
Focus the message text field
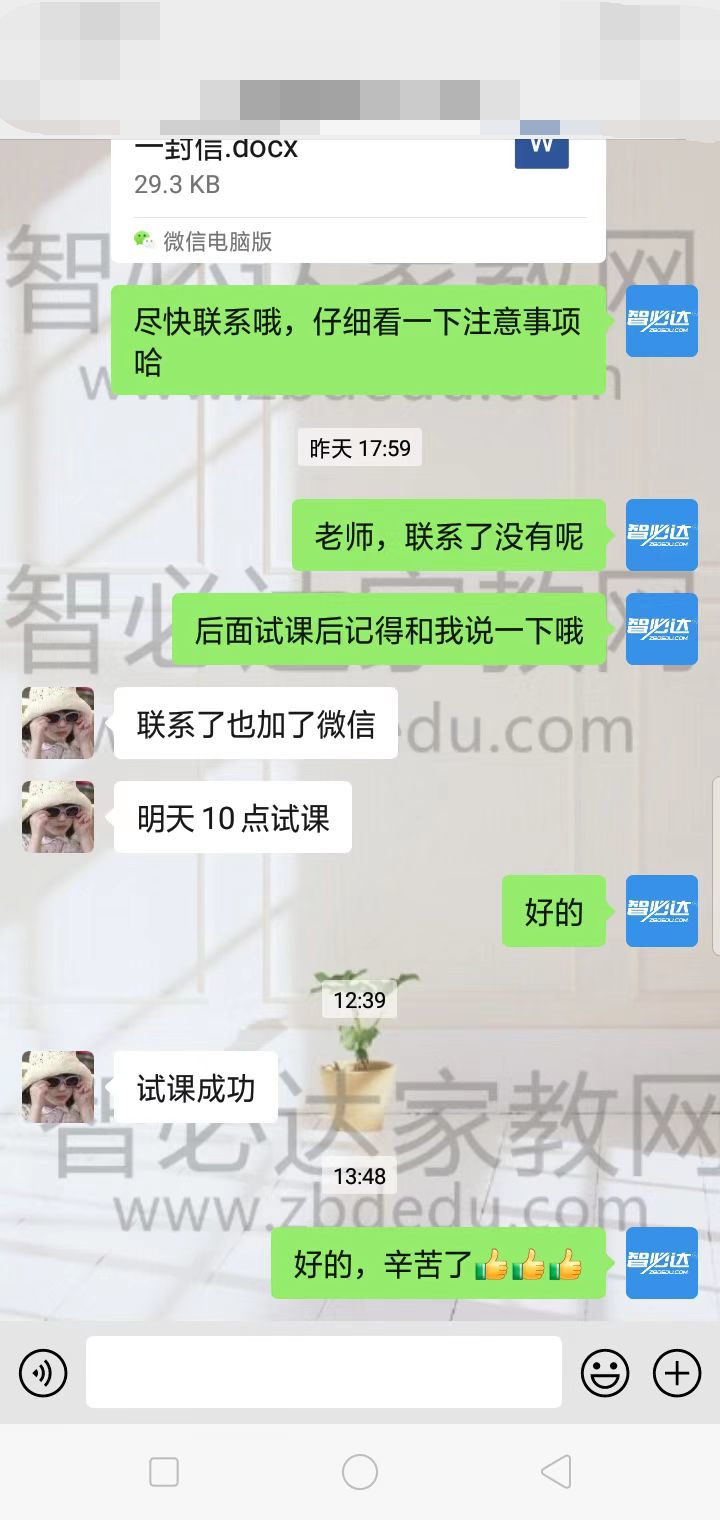323,1372
